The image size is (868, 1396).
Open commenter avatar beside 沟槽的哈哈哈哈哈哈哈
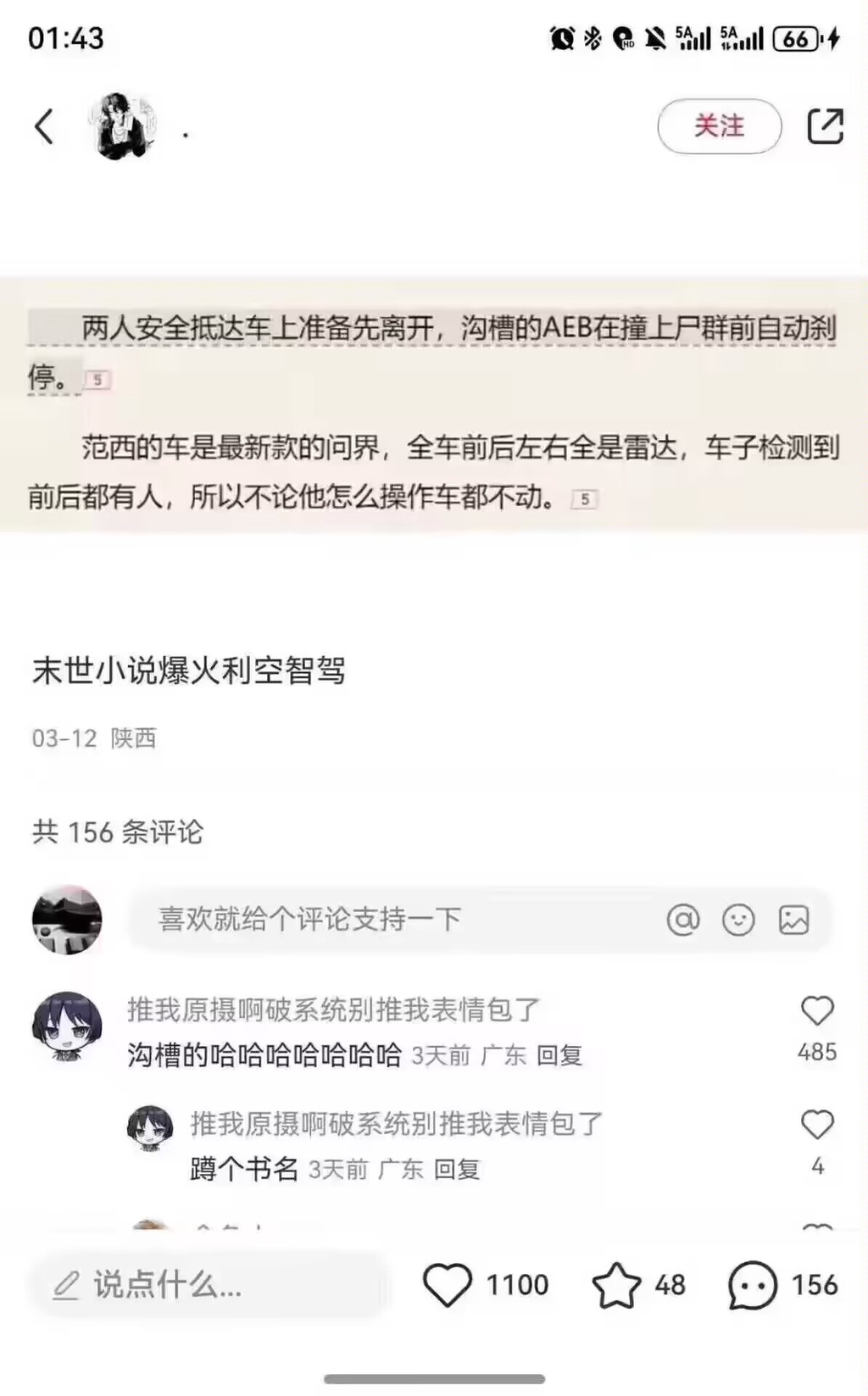coord(67,1026)
